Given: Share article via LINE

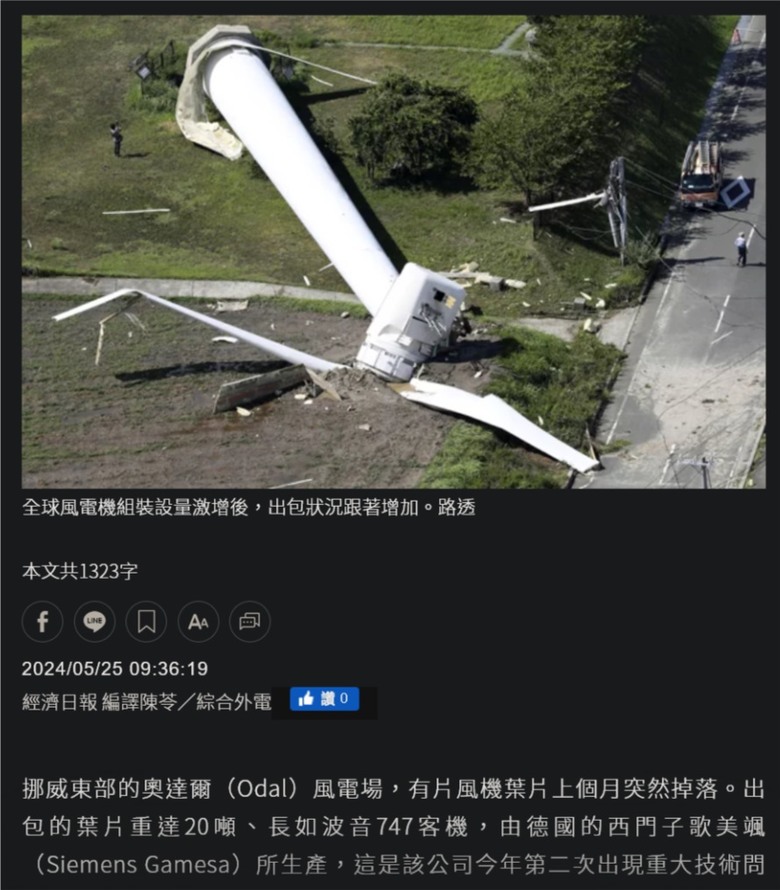Looking at the screenshot, I should tap(94, 622).
